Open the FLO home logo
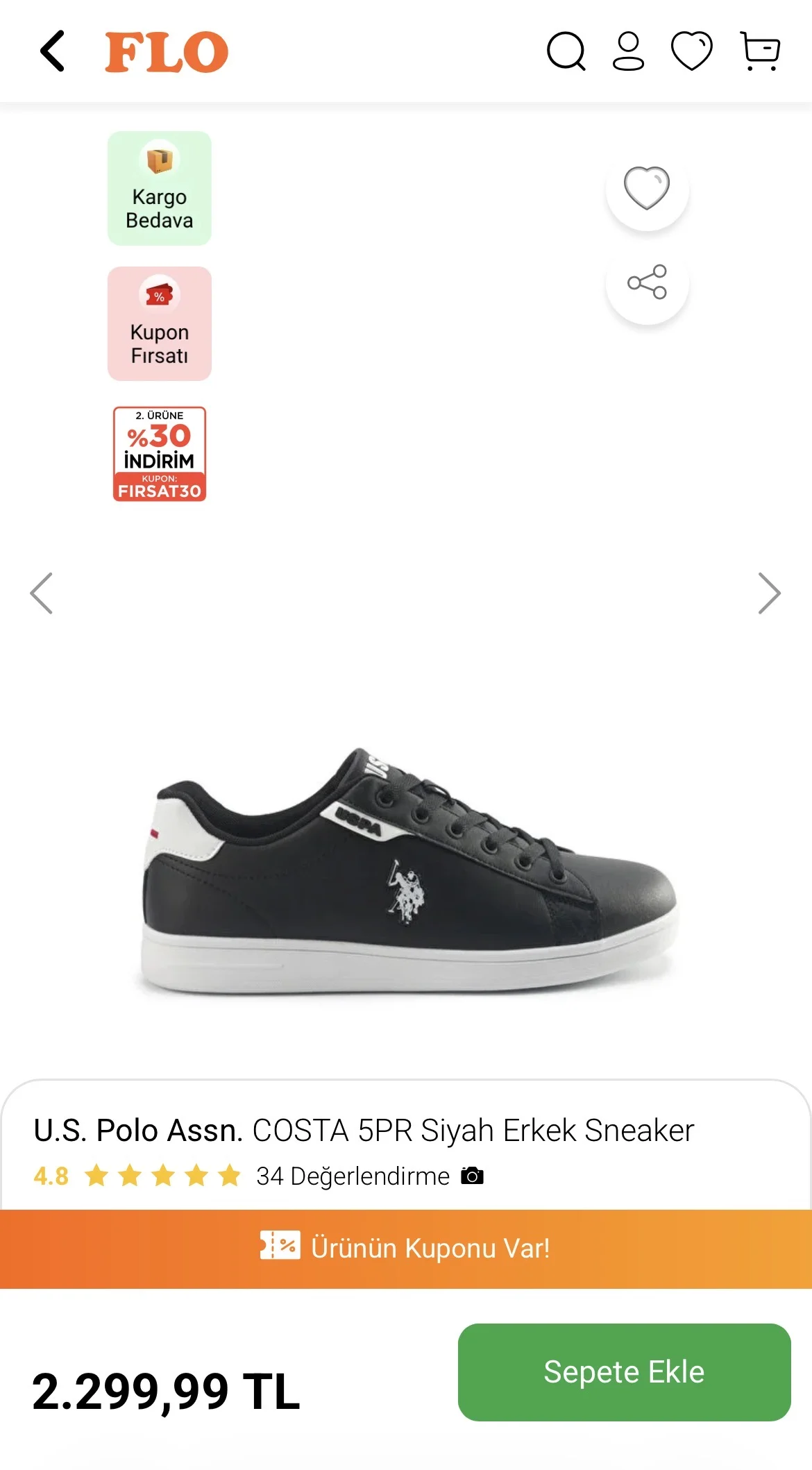Image resolution: width=812 pixels, height=1470 pixels. (x=167, y=52)
